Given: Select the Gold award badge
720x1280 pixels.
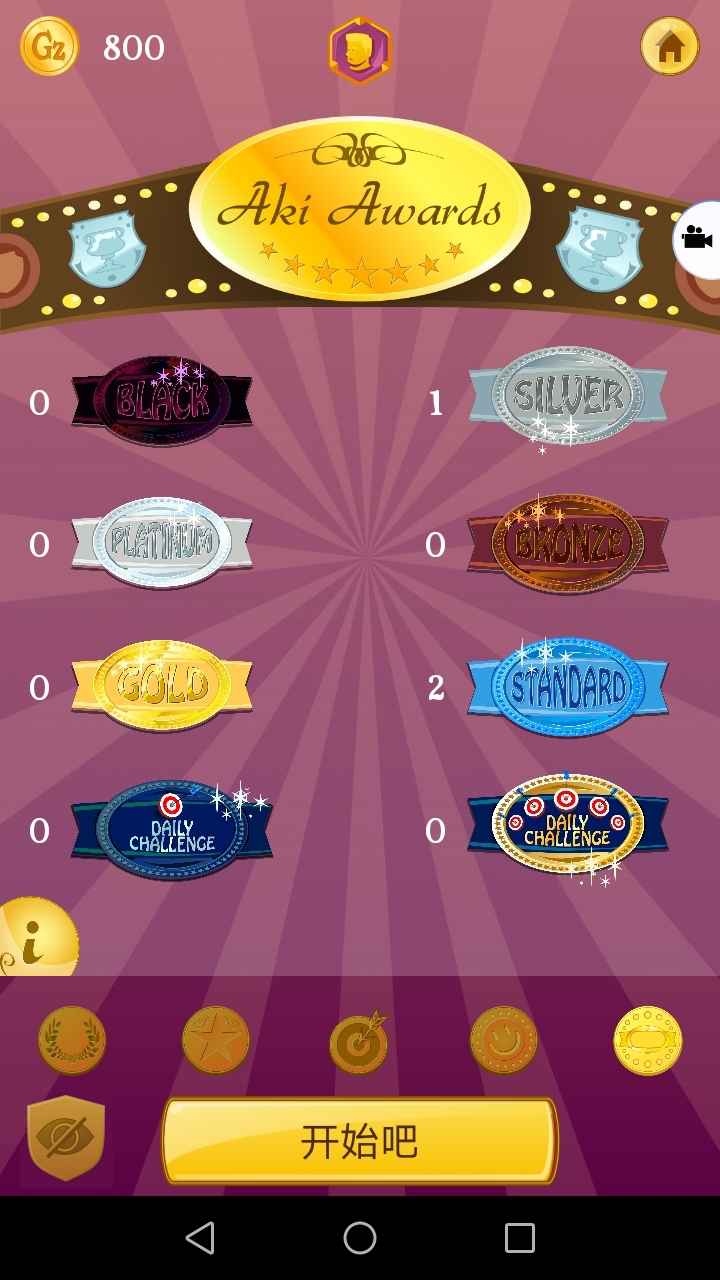Looking at the screenshot, I should (162, 686).
